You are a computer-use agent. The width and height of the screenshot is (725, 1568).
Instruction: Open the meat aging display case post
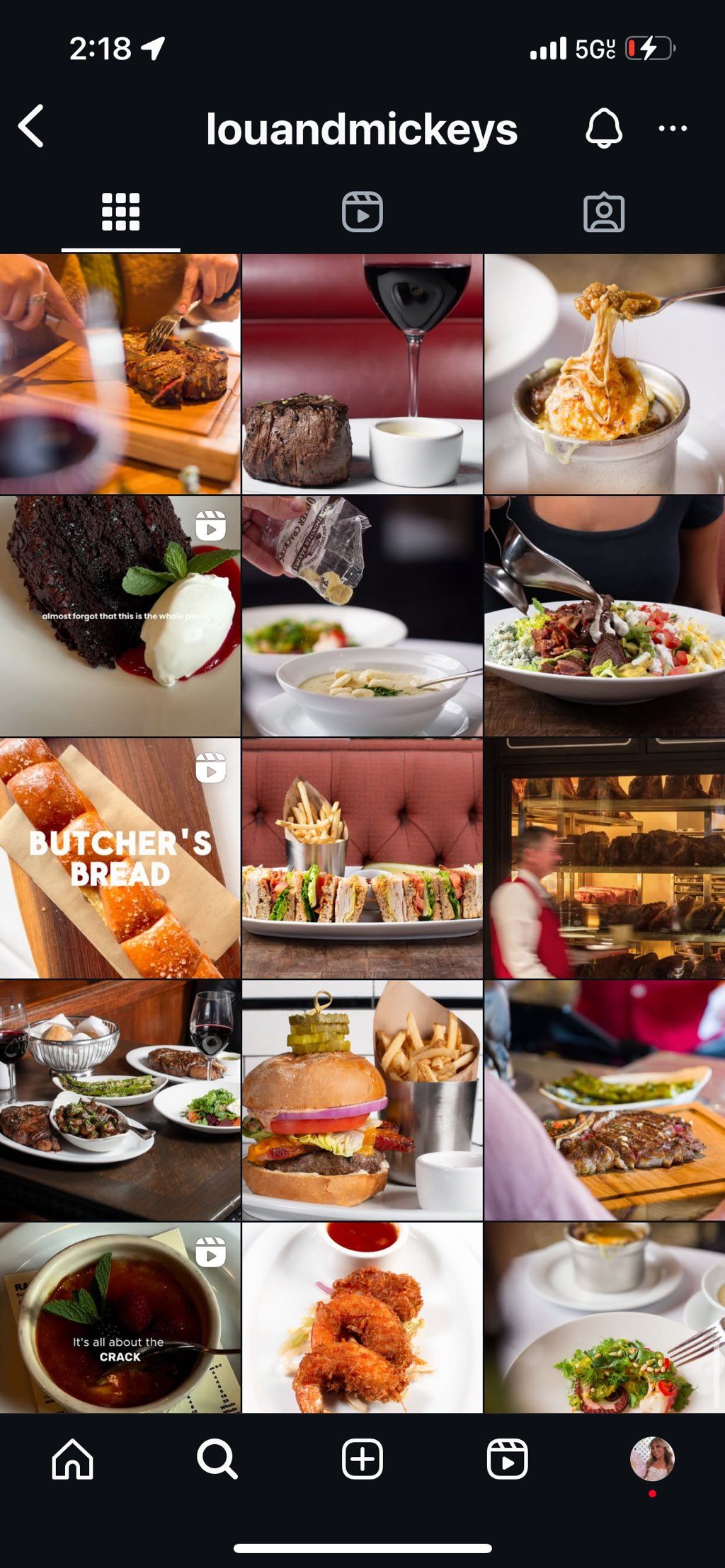pos(604,858)
